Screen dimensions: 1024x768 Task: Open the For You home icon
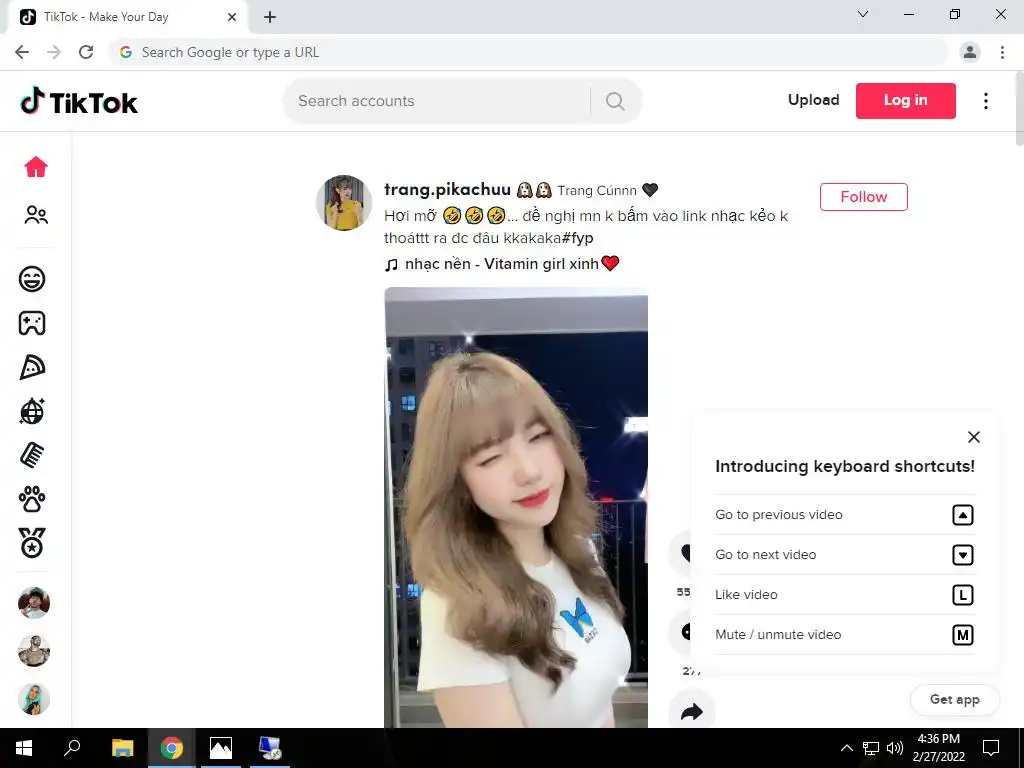coord(36,167)
